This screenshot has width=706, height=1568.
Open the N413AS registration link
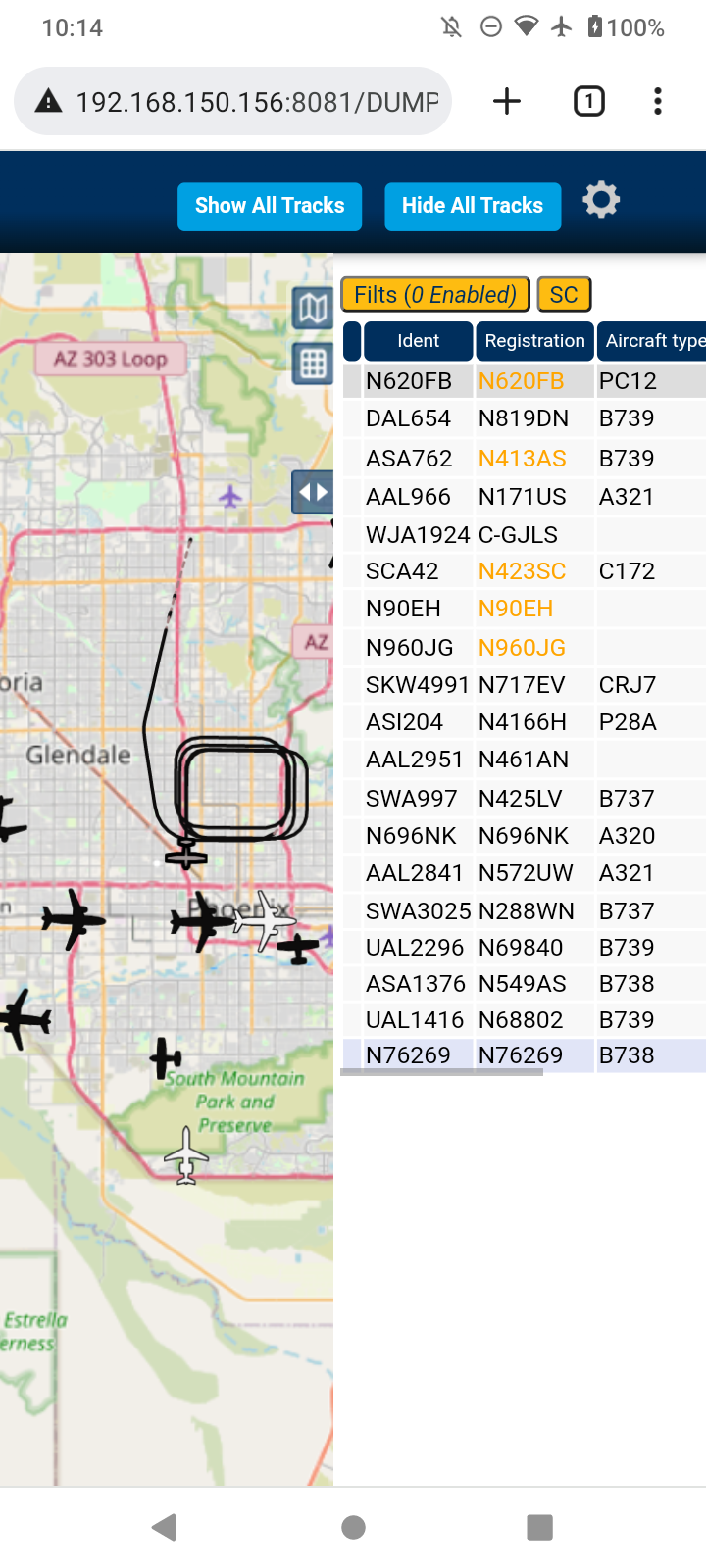click(522, 459)
